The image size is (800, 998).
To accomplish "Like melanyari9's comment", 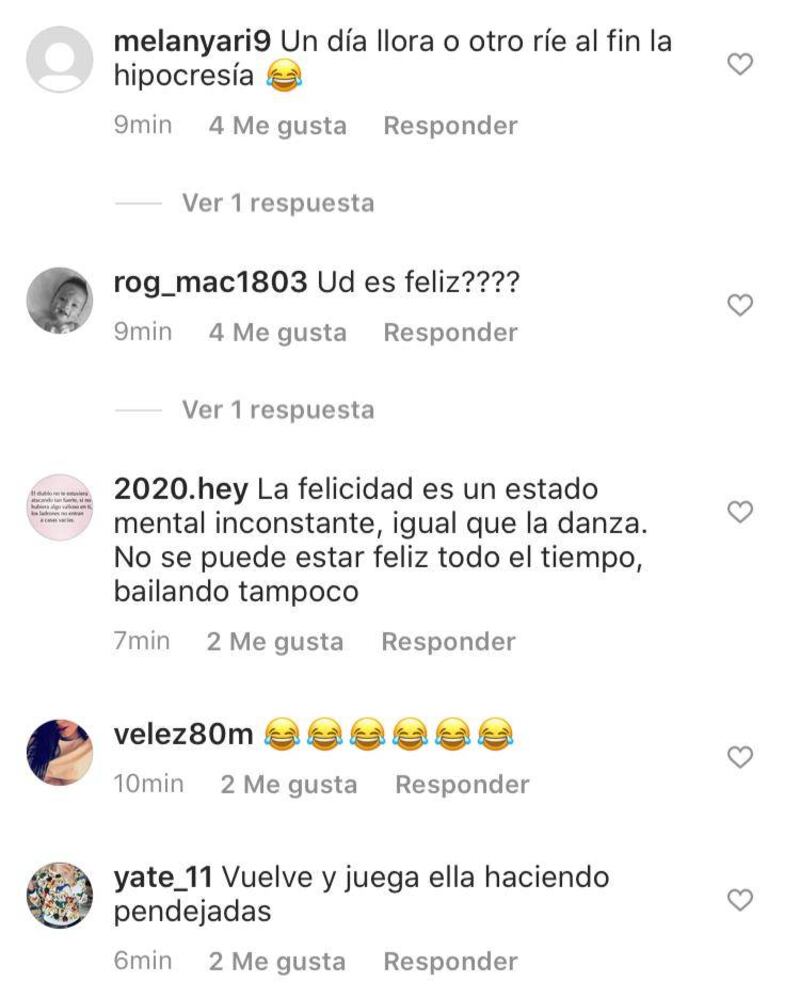I will tap(739, 65).
